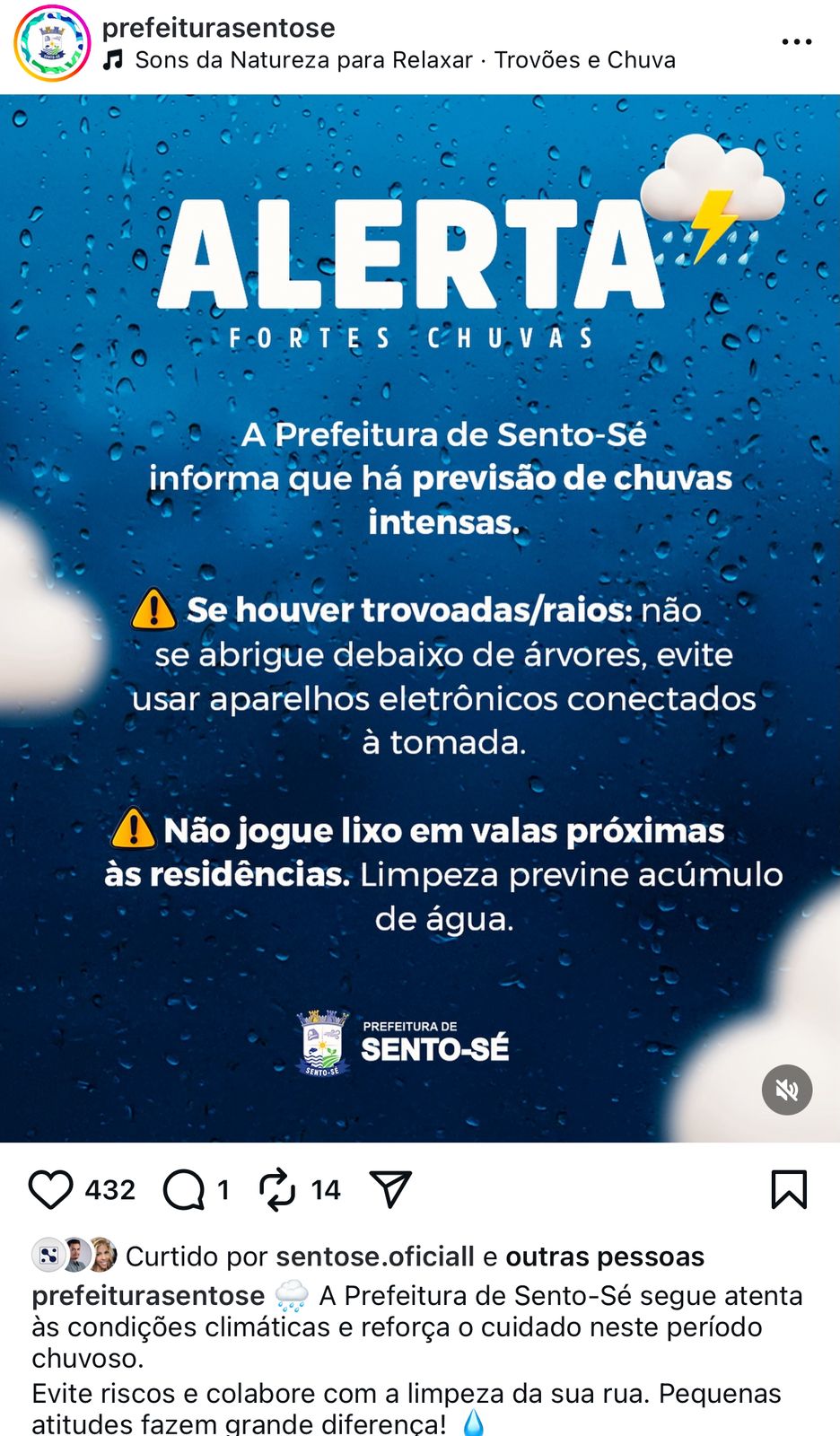
Task: Open the post's three-dot options menu
Action: (x=796, y=42)
